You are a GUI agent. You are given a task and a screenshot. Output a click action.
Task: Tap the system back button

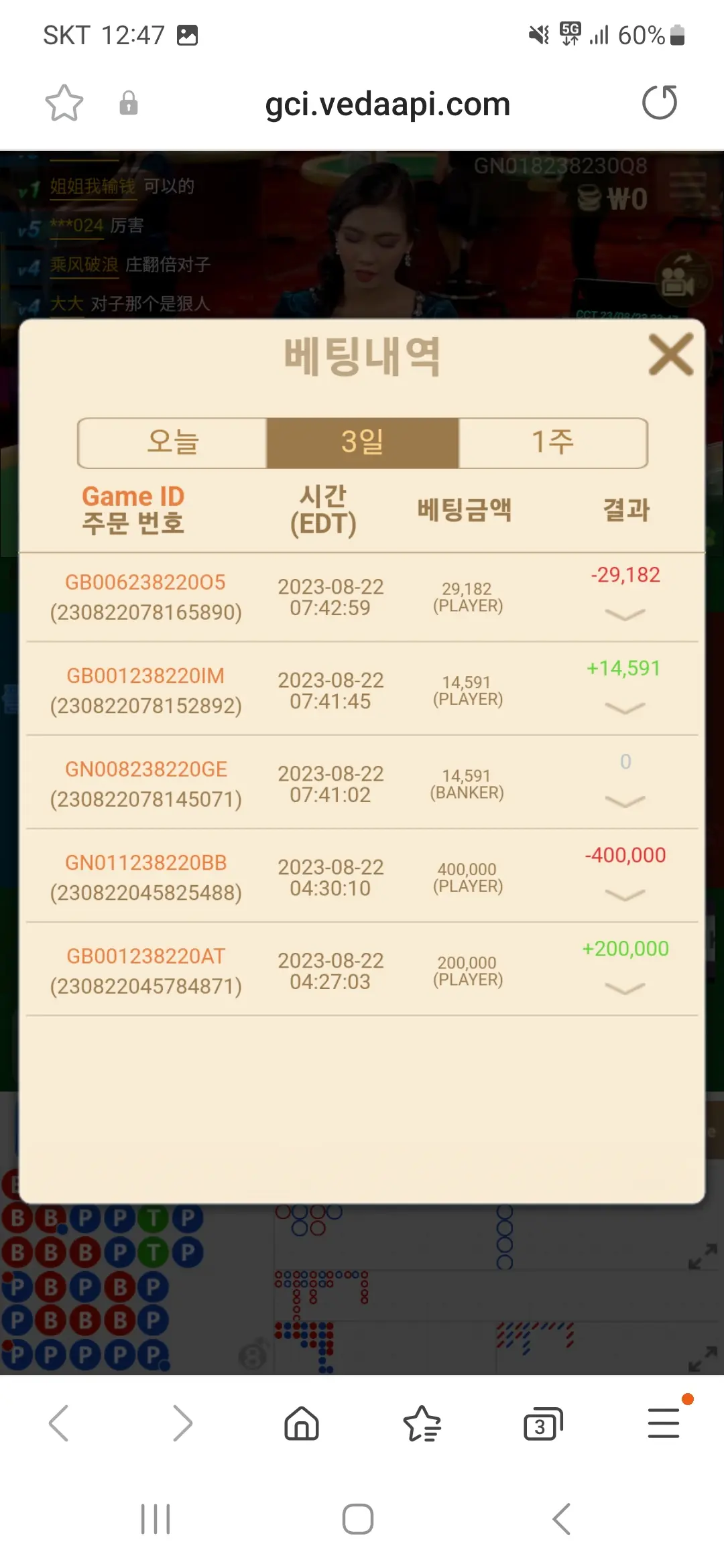coord(562,1519)
